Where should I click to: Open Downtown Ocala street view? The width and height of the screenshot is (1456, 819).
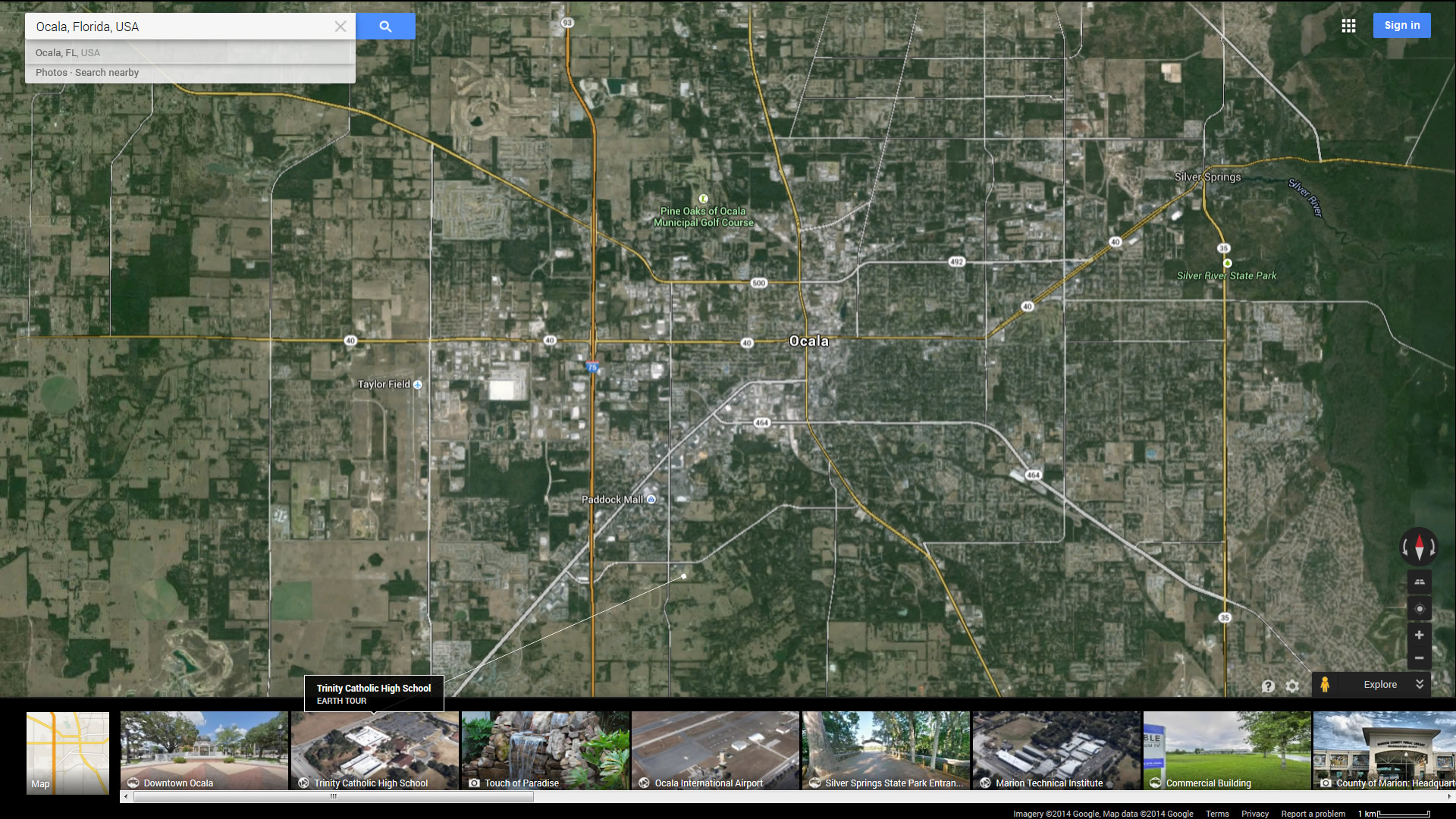coord(204,751)
